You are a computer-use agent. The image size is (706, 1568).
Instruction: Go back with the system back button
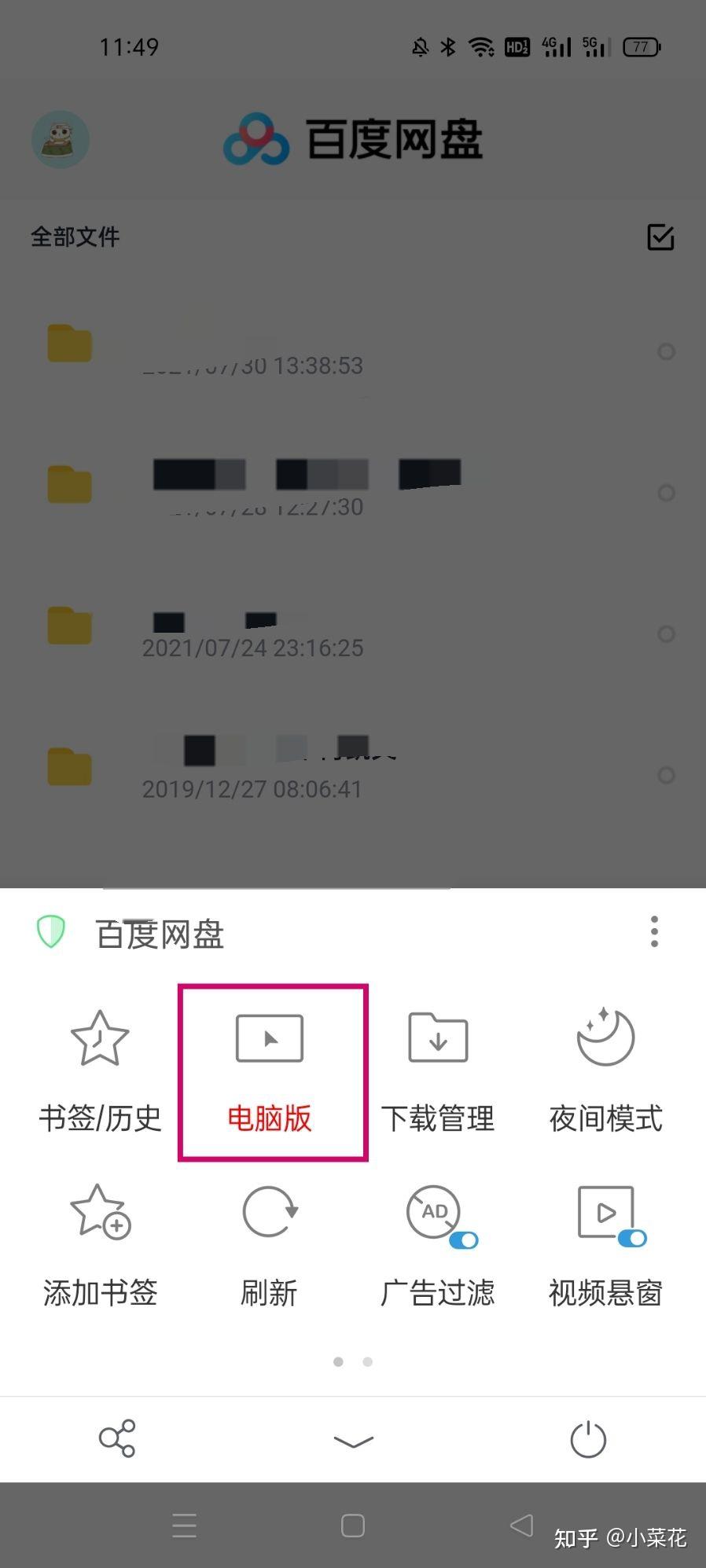click(521, 1526)
